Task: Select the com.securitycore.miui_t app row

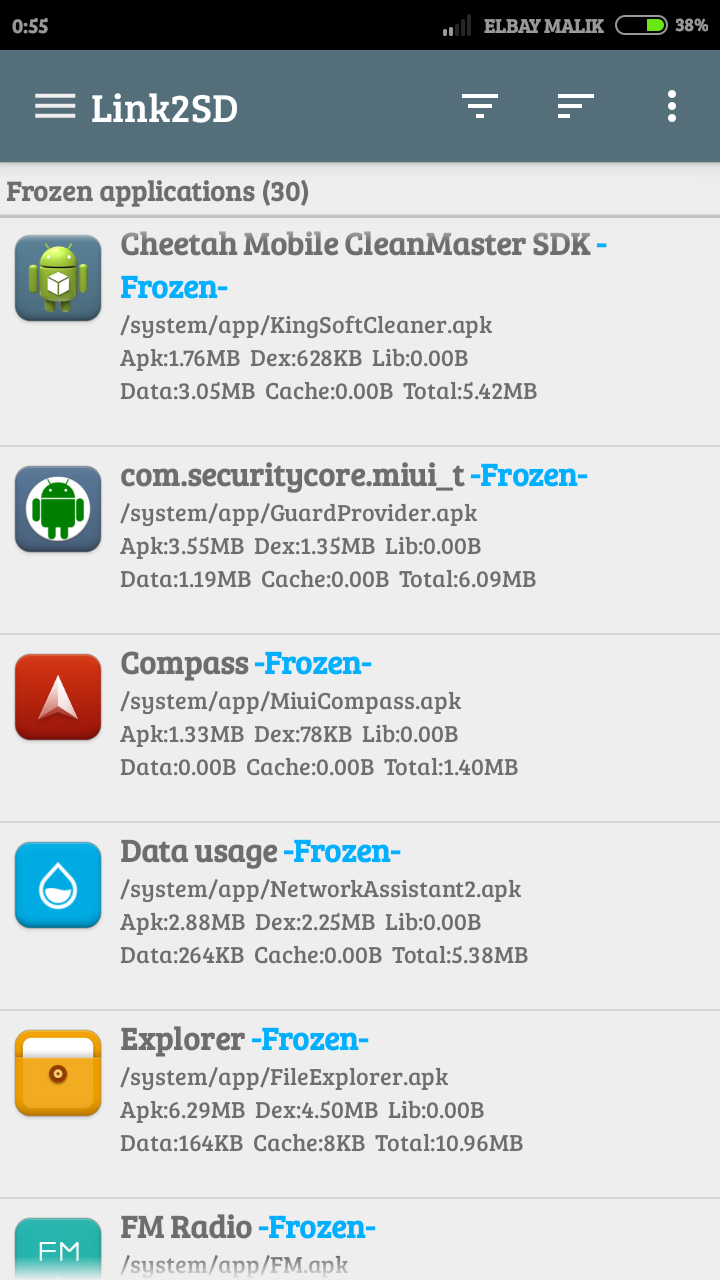Action: point(360,540)
